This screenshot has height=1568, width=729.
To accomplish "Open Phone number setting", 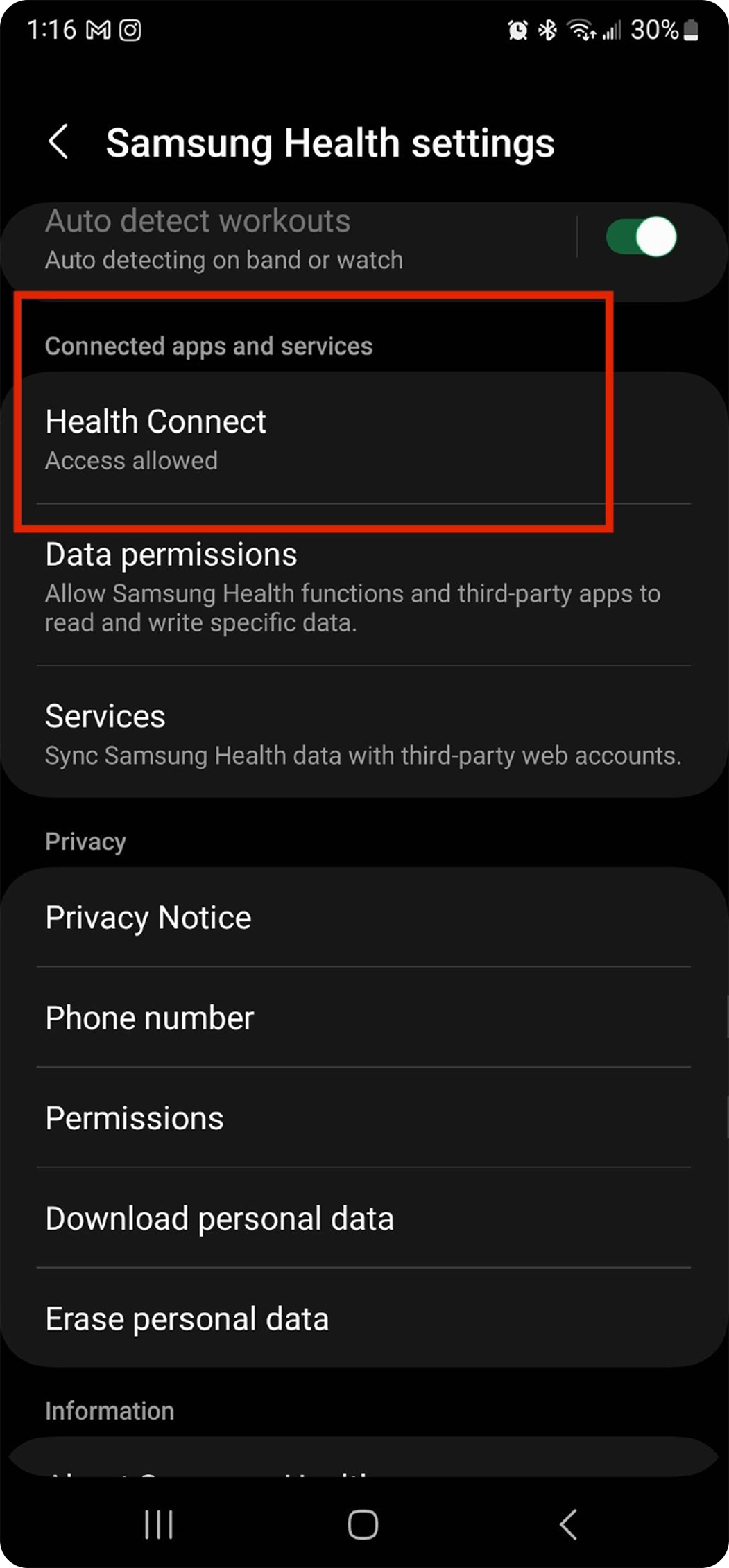I will (x=364, y=1018).
